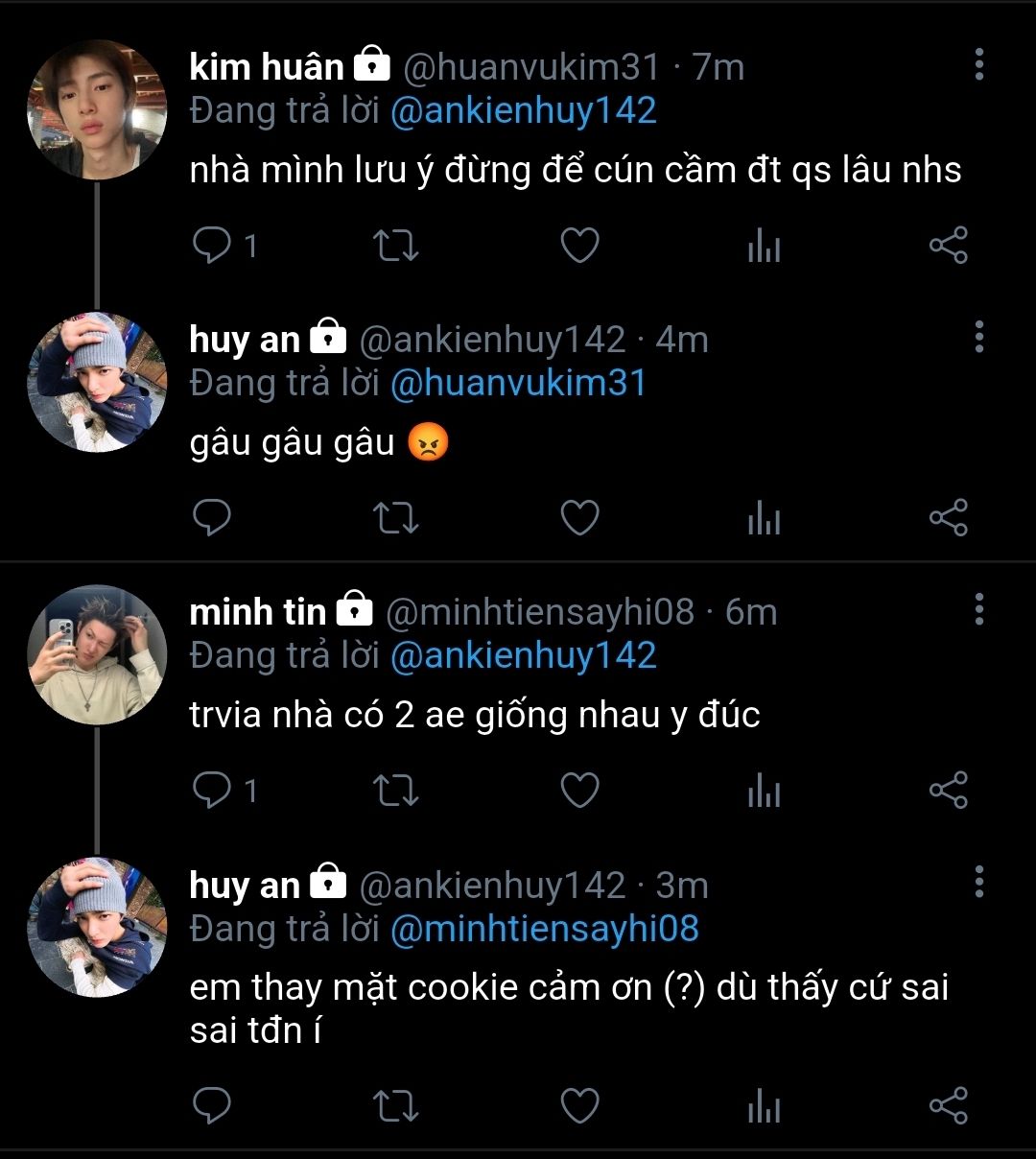Image resolution: width=1036 pixels, height=1159 pixels.
Task: View analytics for 'gâu gâu gâu' tweet
Action: (764, 519)
